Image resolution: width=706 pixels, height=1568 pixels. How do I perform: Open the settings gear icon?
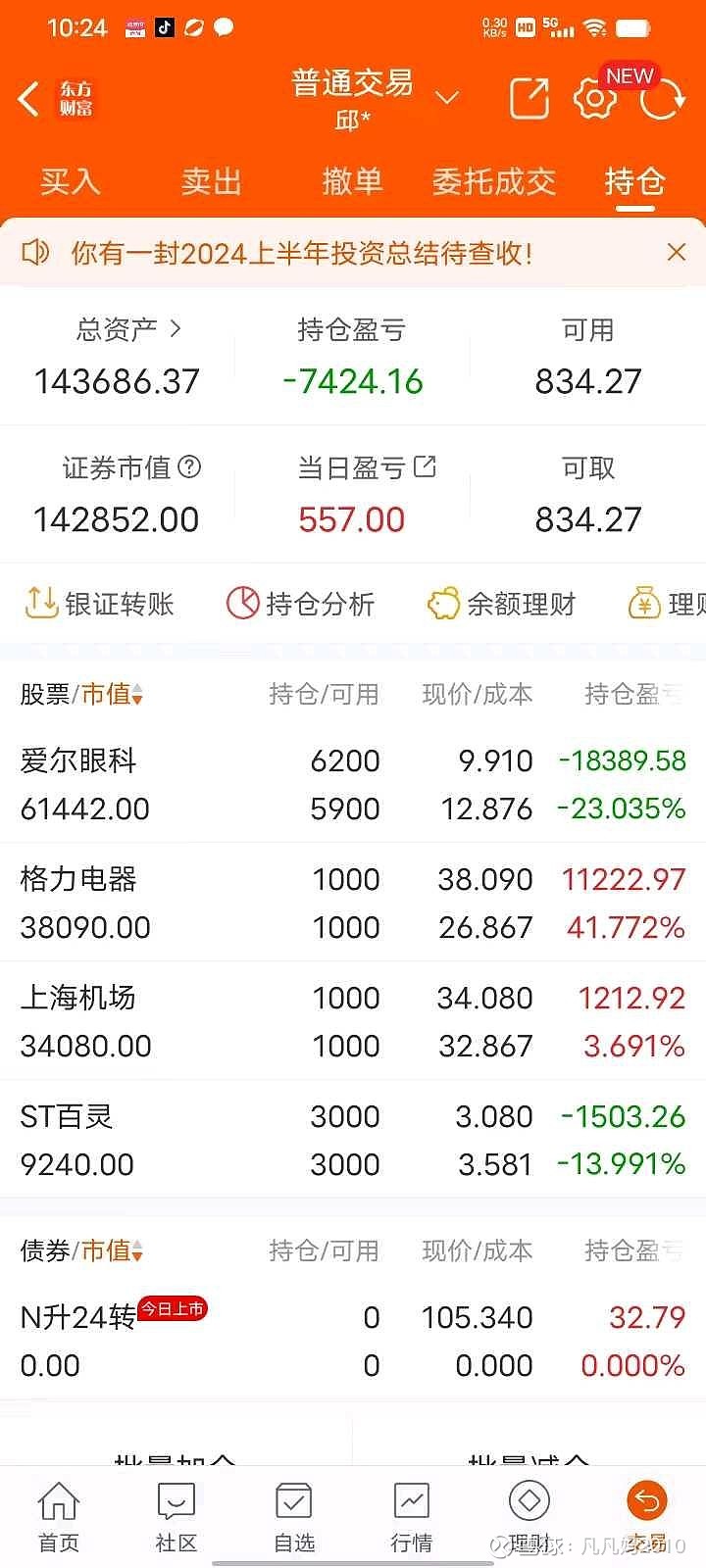pos(593,99)
